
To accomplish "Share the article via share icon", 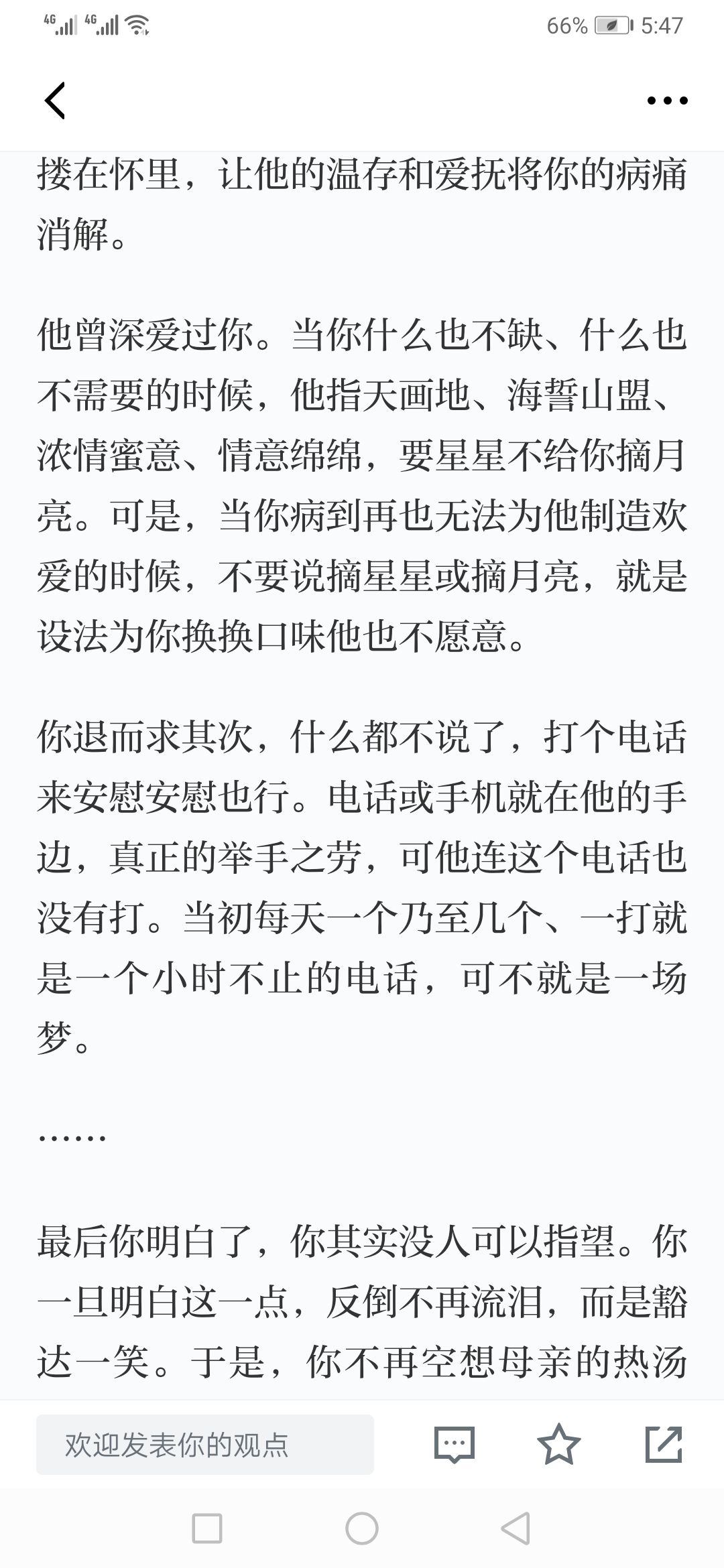I will coord(664,1445).
